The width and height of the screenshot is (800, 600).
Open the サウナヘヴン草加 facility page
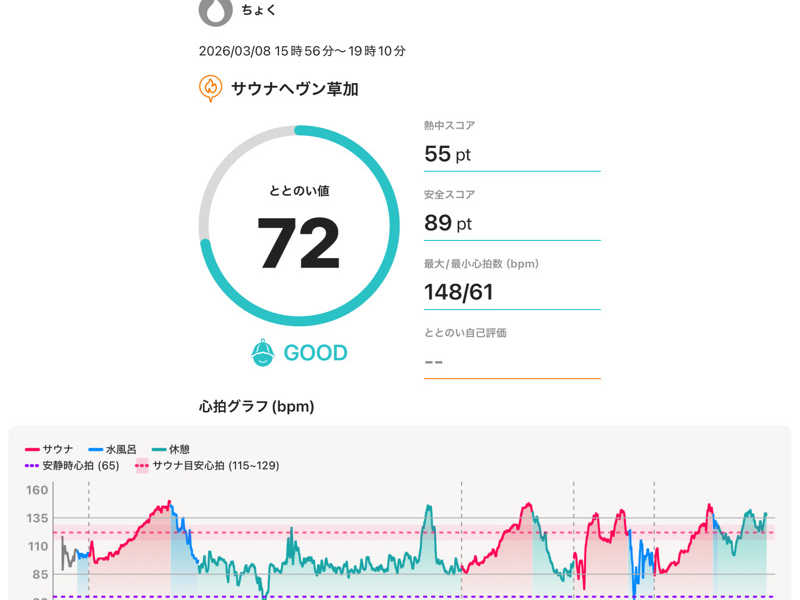pyautogui.click(x=294, y=89)
